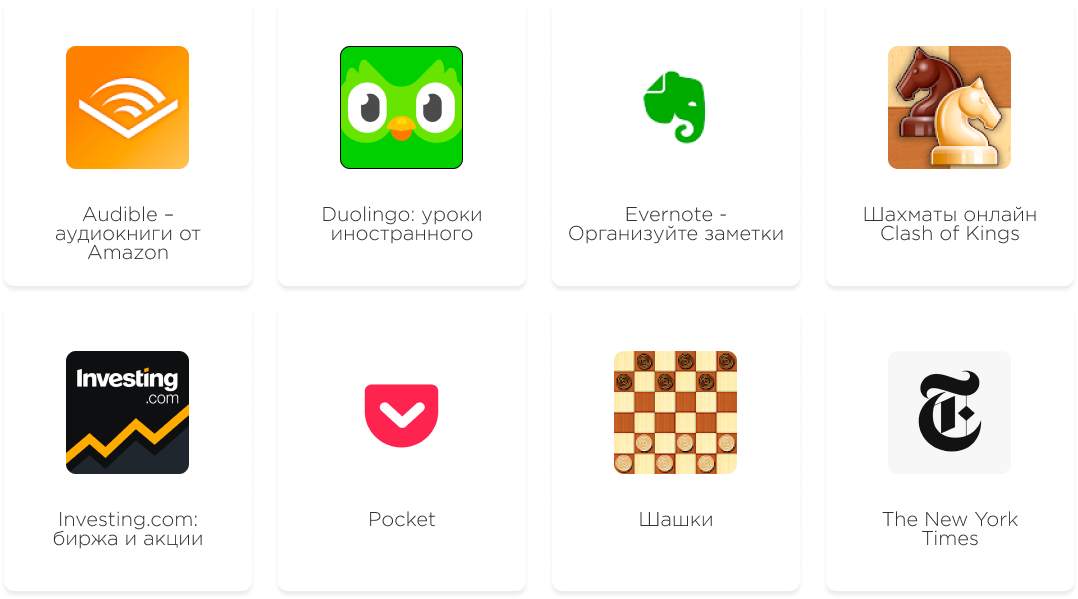Open the Evernote notes app card
Screen dimensions: 1078x599
[x=675, y=142]
